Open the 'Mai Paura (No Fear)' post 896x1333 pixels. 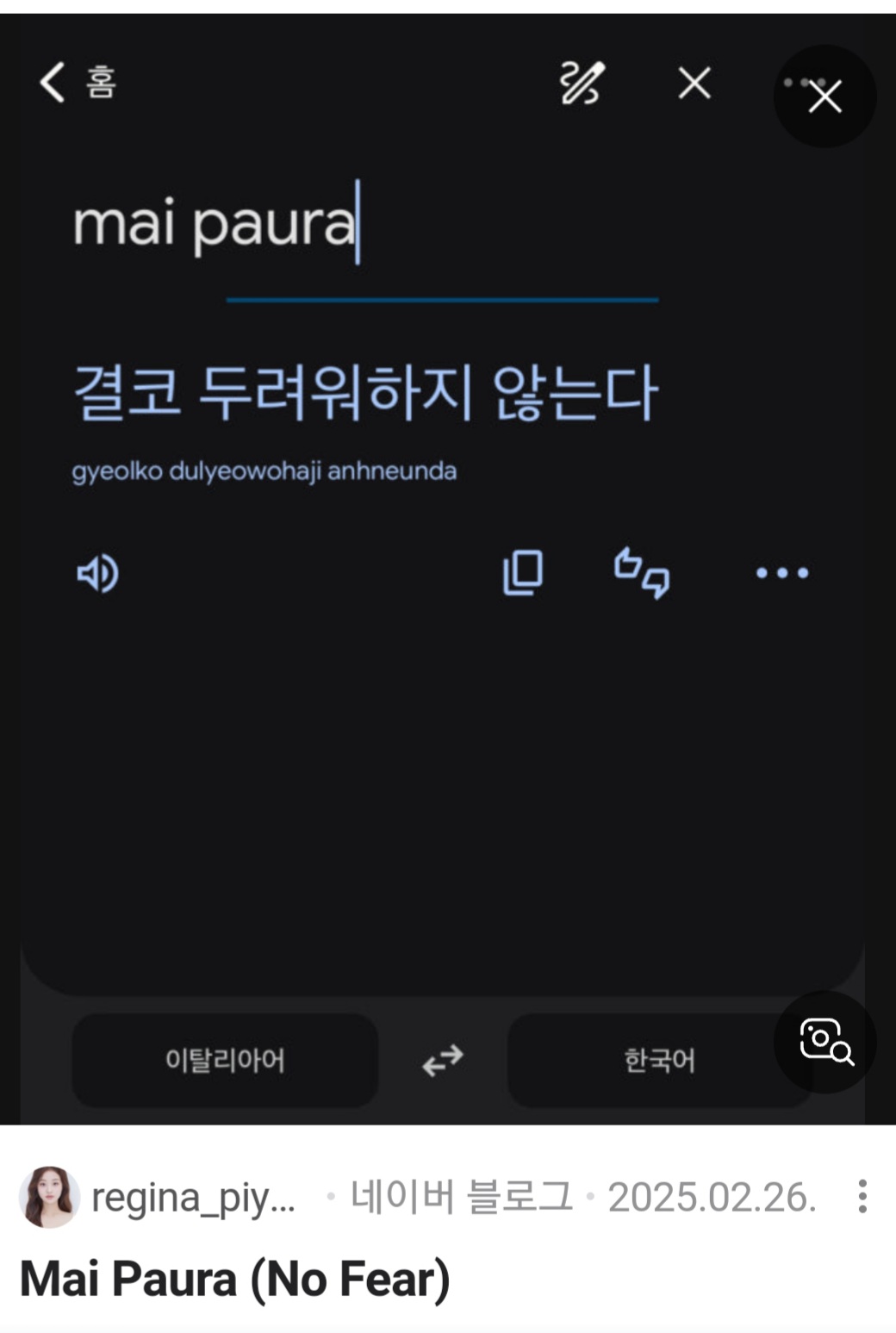pyautogui.click(x=234, y=1278)
